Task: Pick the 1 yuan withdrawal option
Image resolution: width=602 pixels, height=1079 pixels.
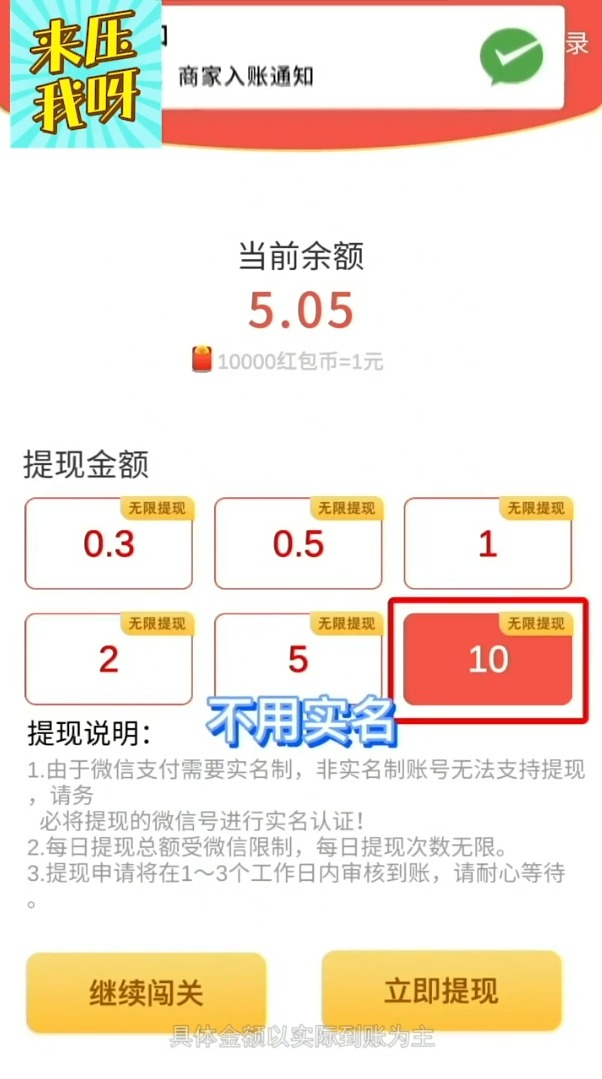Action: tap(488, 544)
